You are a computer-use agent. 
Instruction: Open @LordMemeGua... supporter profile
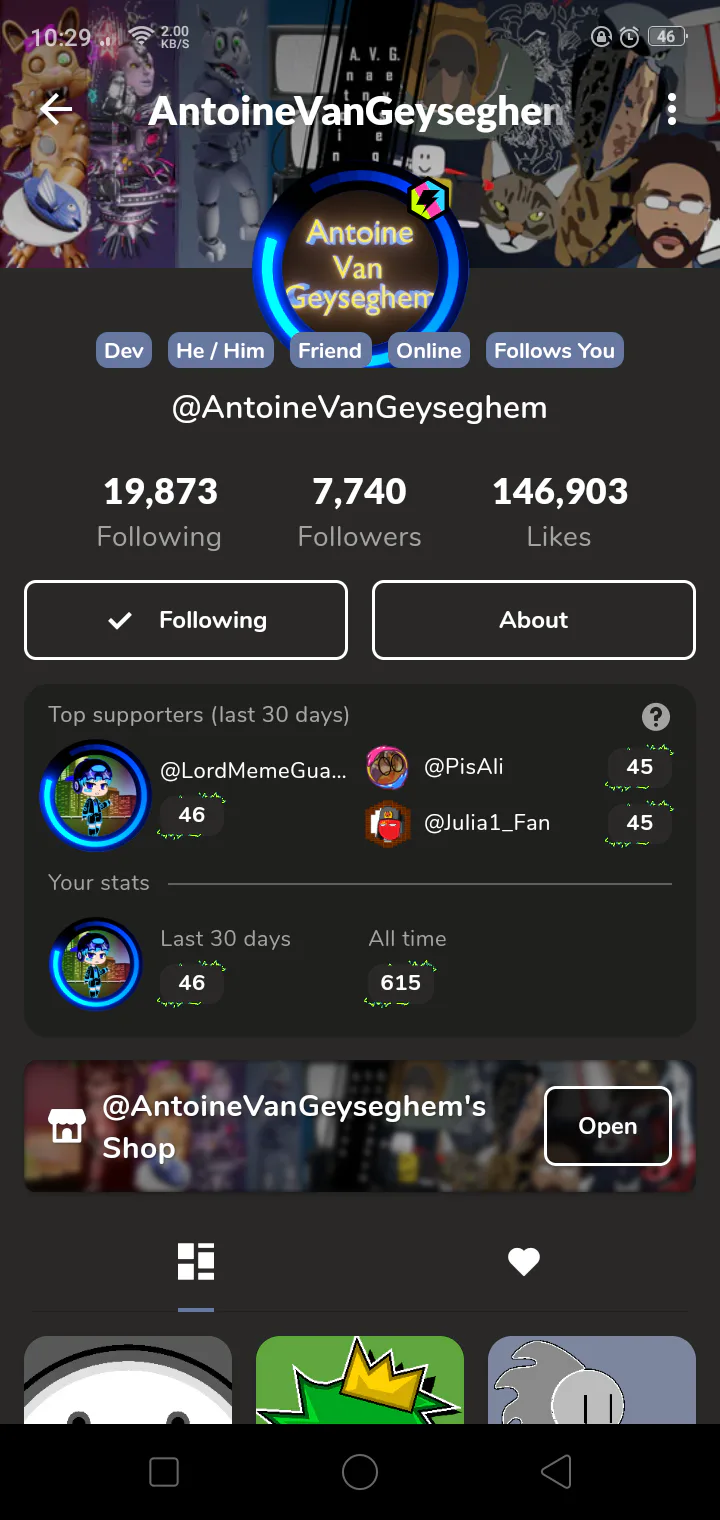(x=254, y=771)
